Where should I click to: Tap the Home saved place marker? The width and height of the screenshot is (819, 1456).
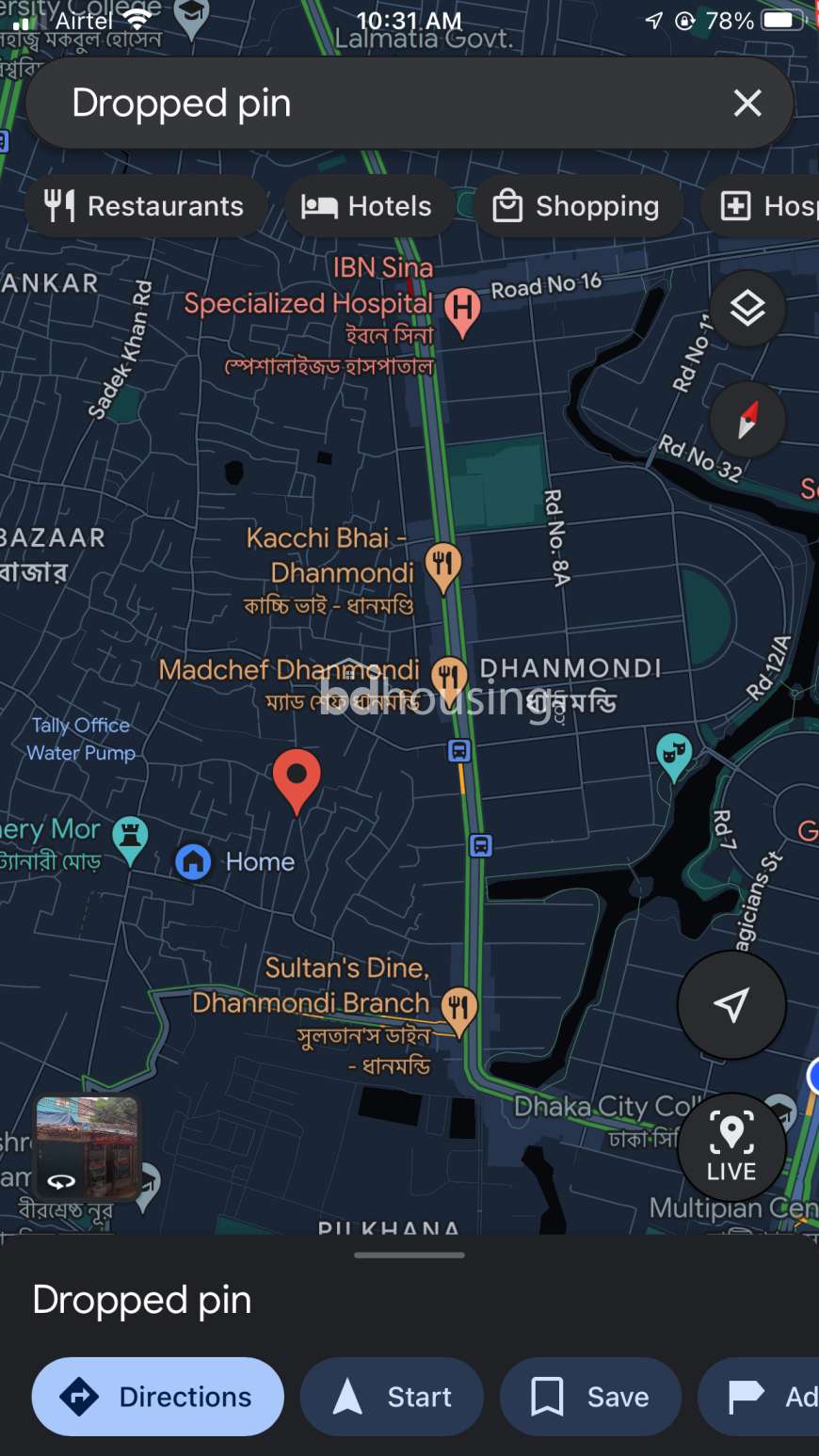[193, 861]
